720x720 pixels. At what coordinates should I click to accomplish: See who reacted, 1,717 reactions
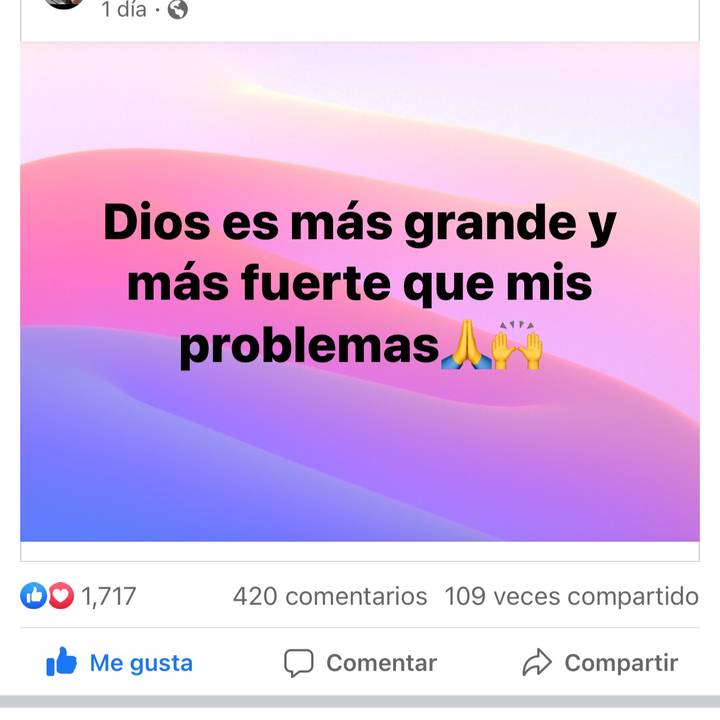tap(80, 597)
